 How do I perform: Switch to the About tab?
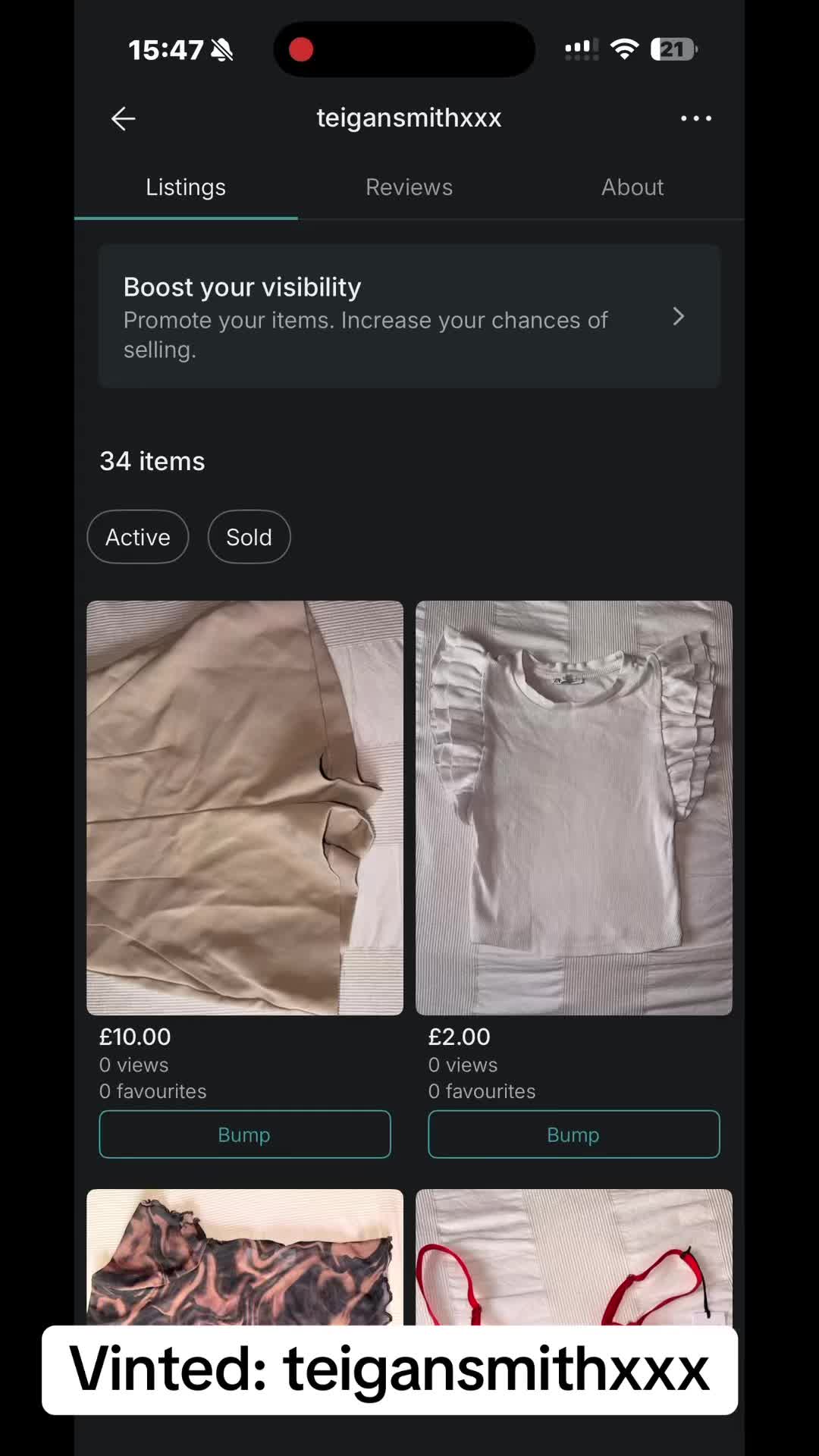[632, 187]
